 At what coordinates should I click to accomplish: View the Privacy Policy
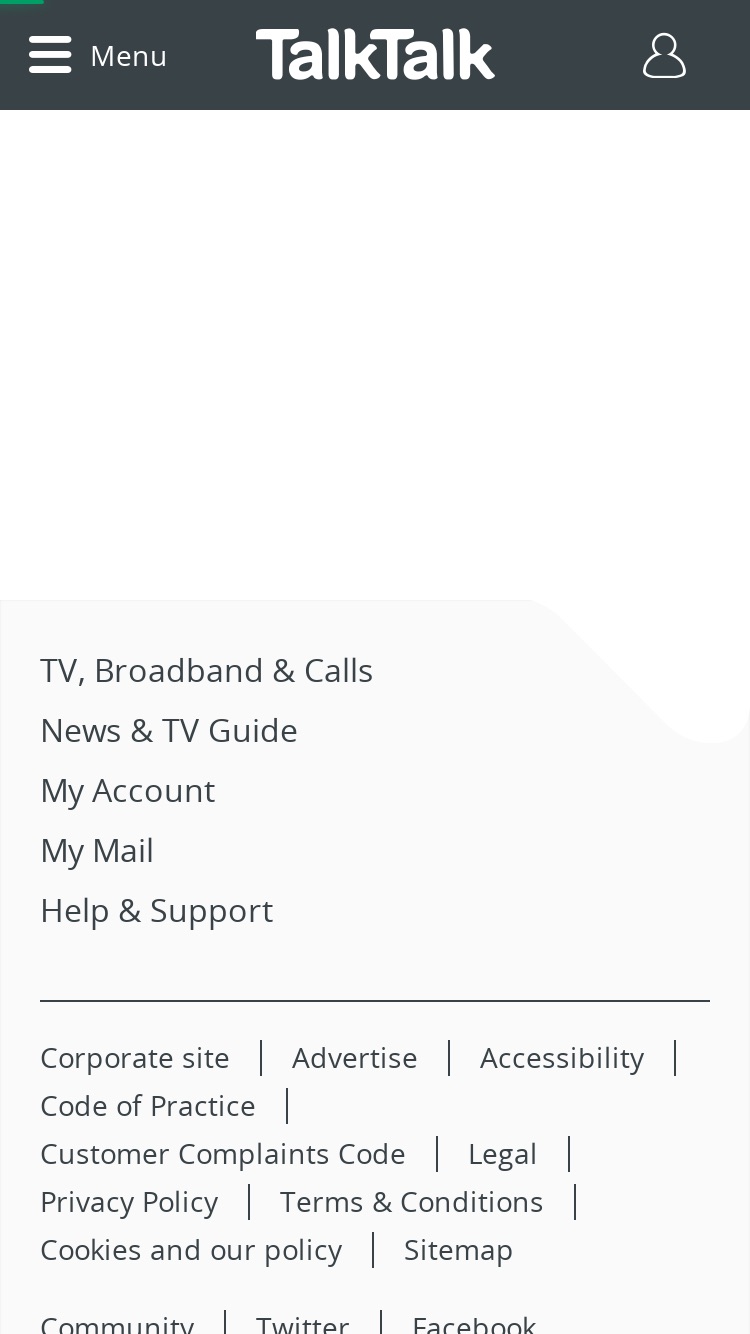click(x=129, y=1201)
